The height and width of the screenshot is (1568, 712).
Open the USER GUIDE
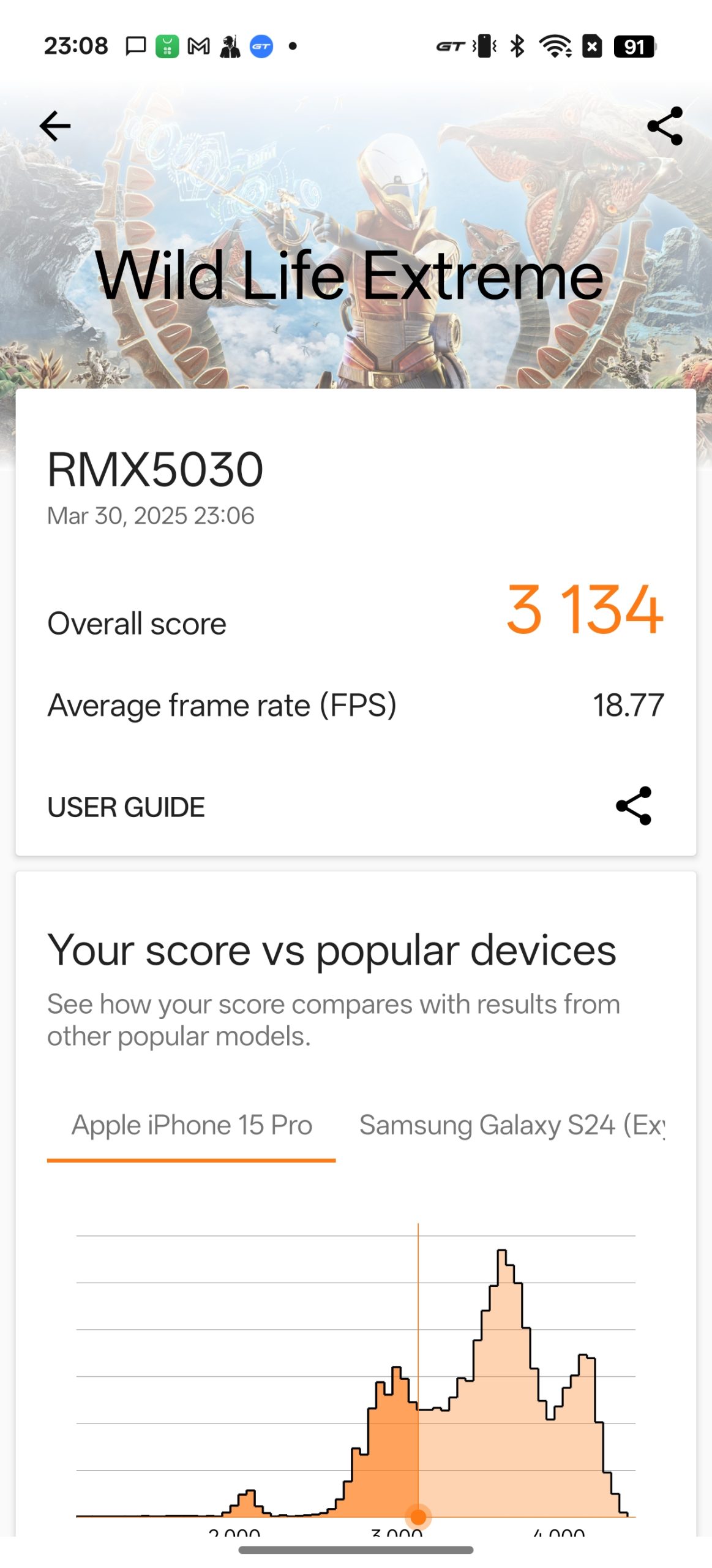click(126, 807)
